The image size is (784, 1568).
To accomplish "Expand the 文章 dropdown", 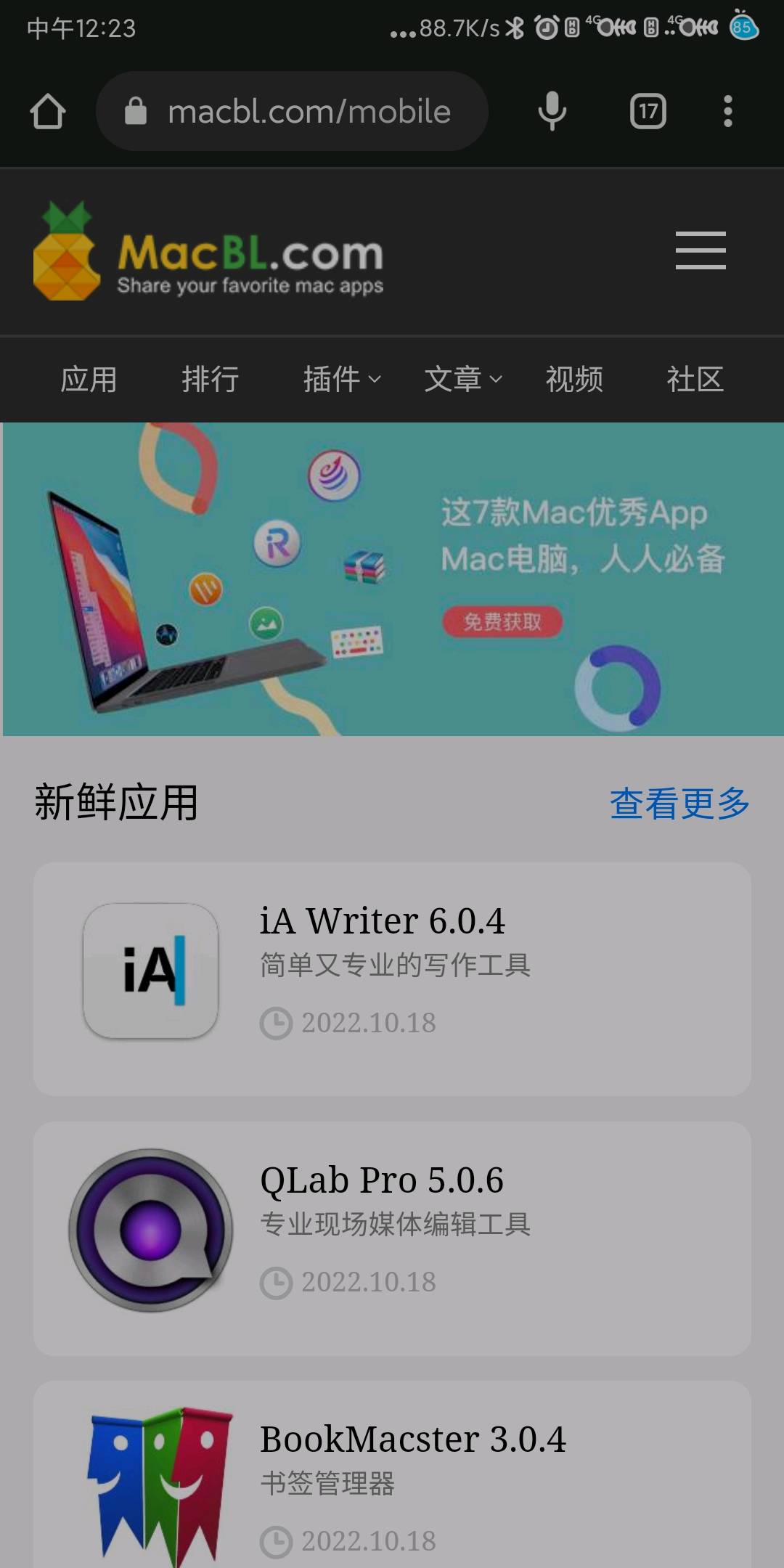I will (x=462, y=380).
